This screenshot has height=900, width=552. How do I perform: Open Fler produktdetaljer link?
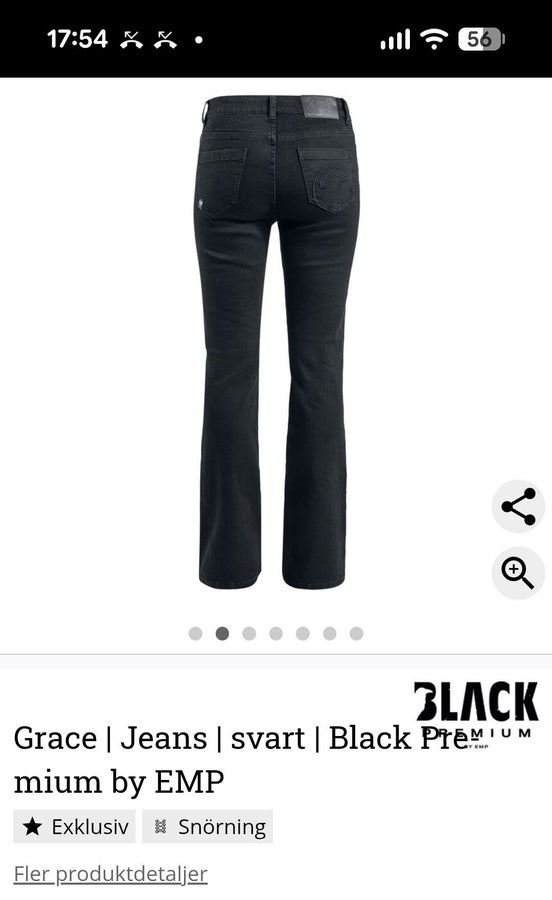coord(110,874)
